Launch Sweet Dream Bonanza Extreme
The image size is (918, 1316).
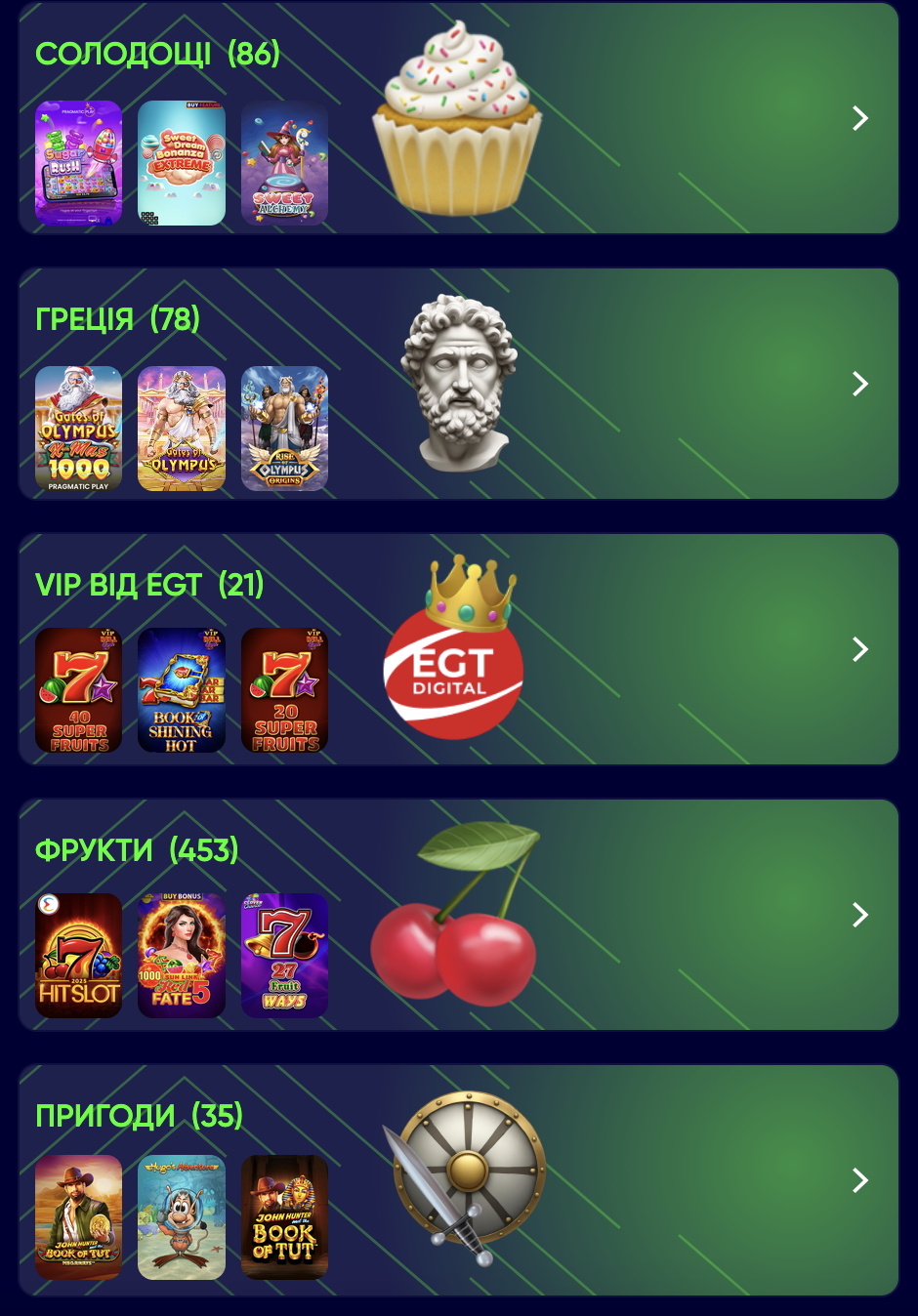point(182,163)
